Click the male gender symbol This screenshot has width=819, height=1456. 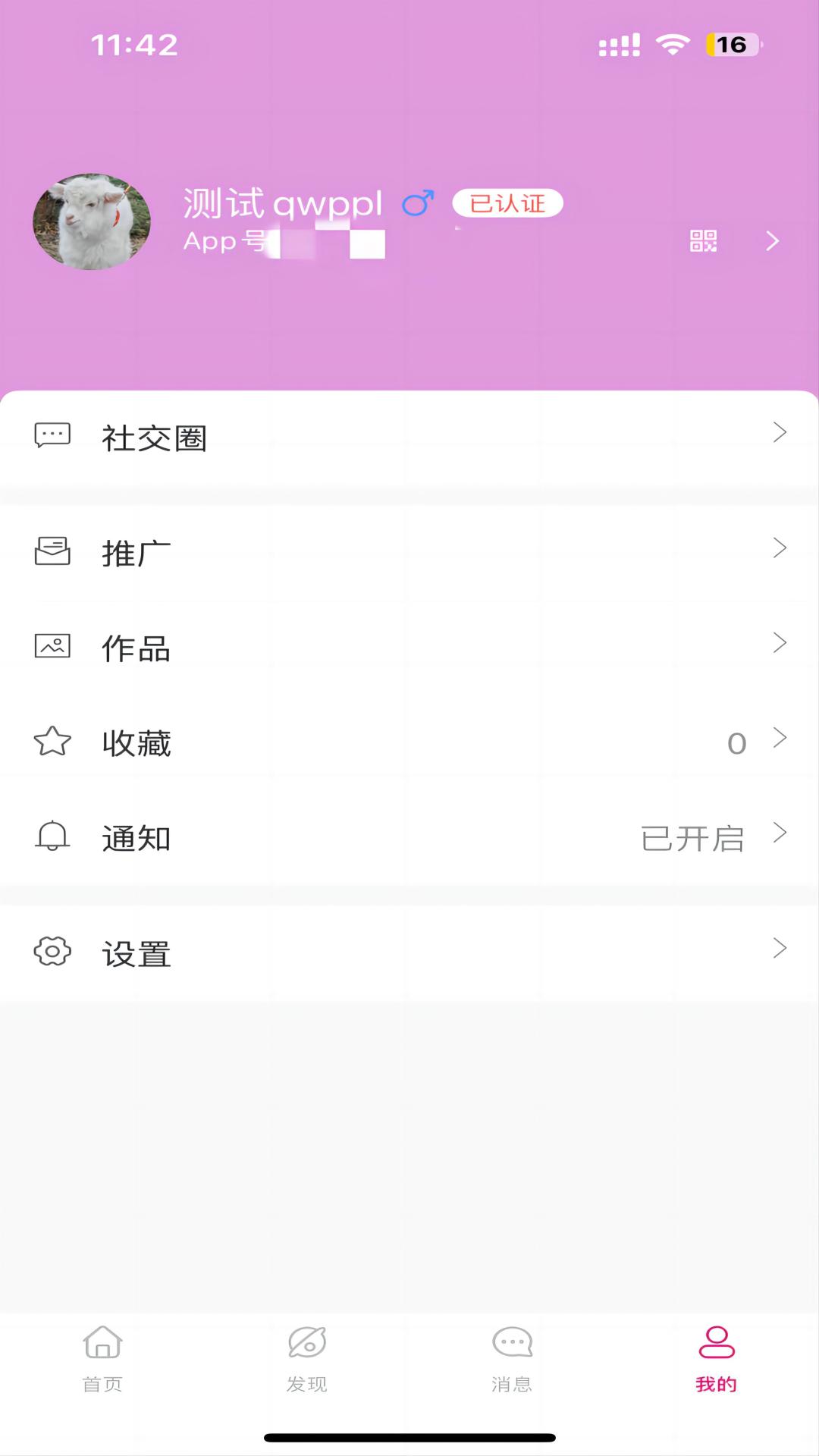click(x=418, y=203)
